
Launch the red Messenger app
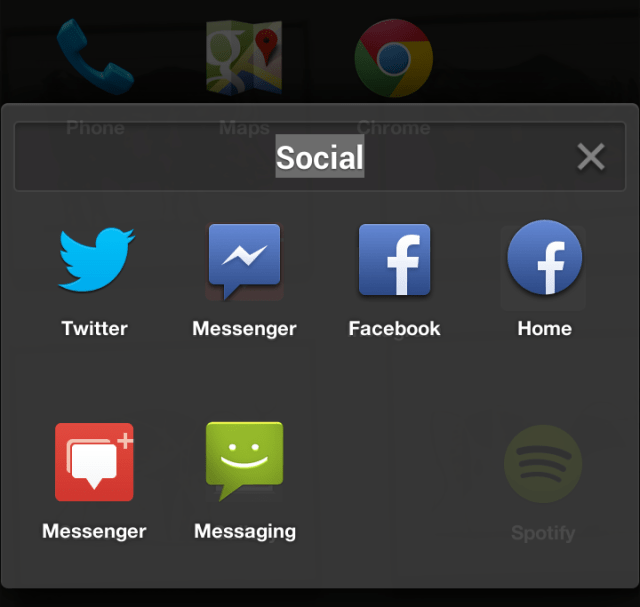click(94, 462)
